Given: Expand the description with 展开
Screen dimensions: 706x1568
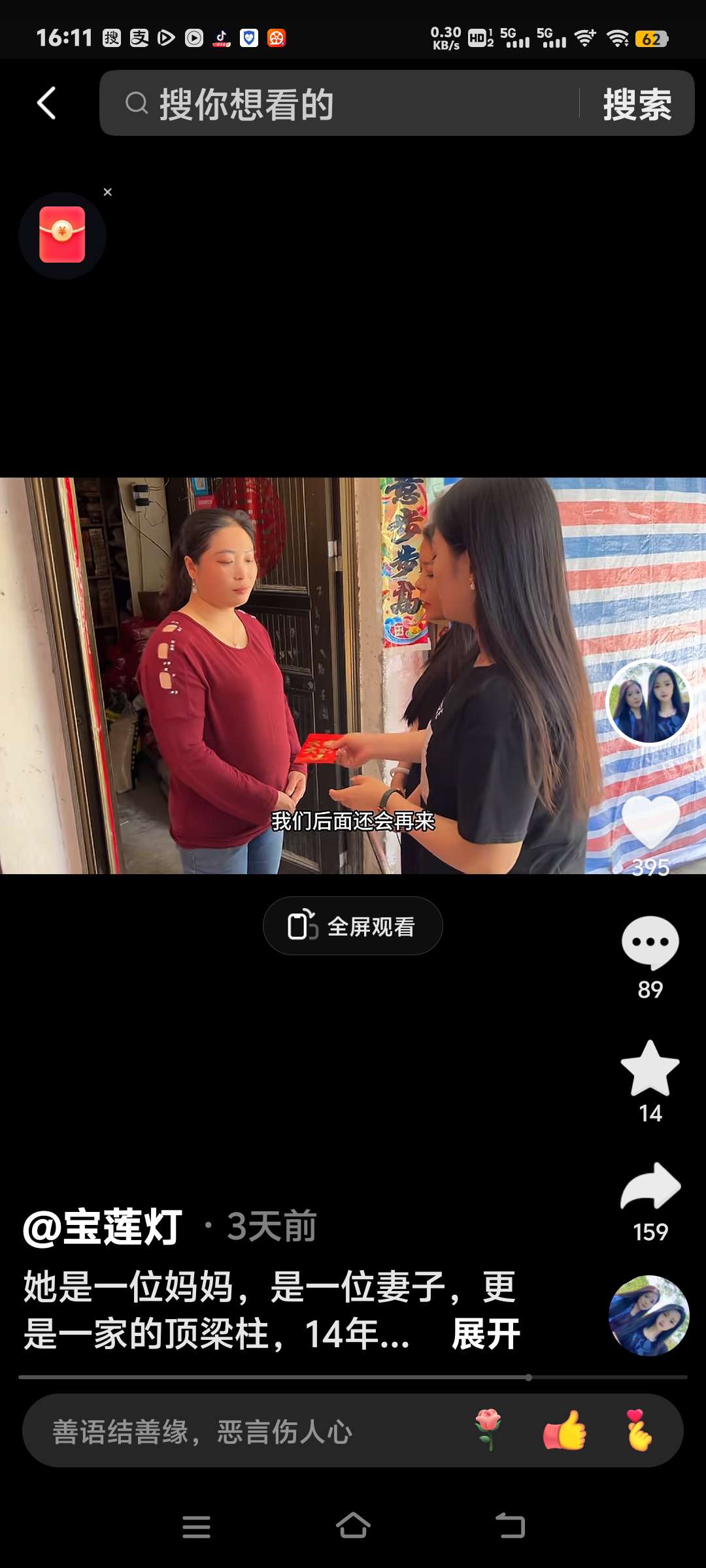Looking at the screenshot, I should tap(486, 1333).
